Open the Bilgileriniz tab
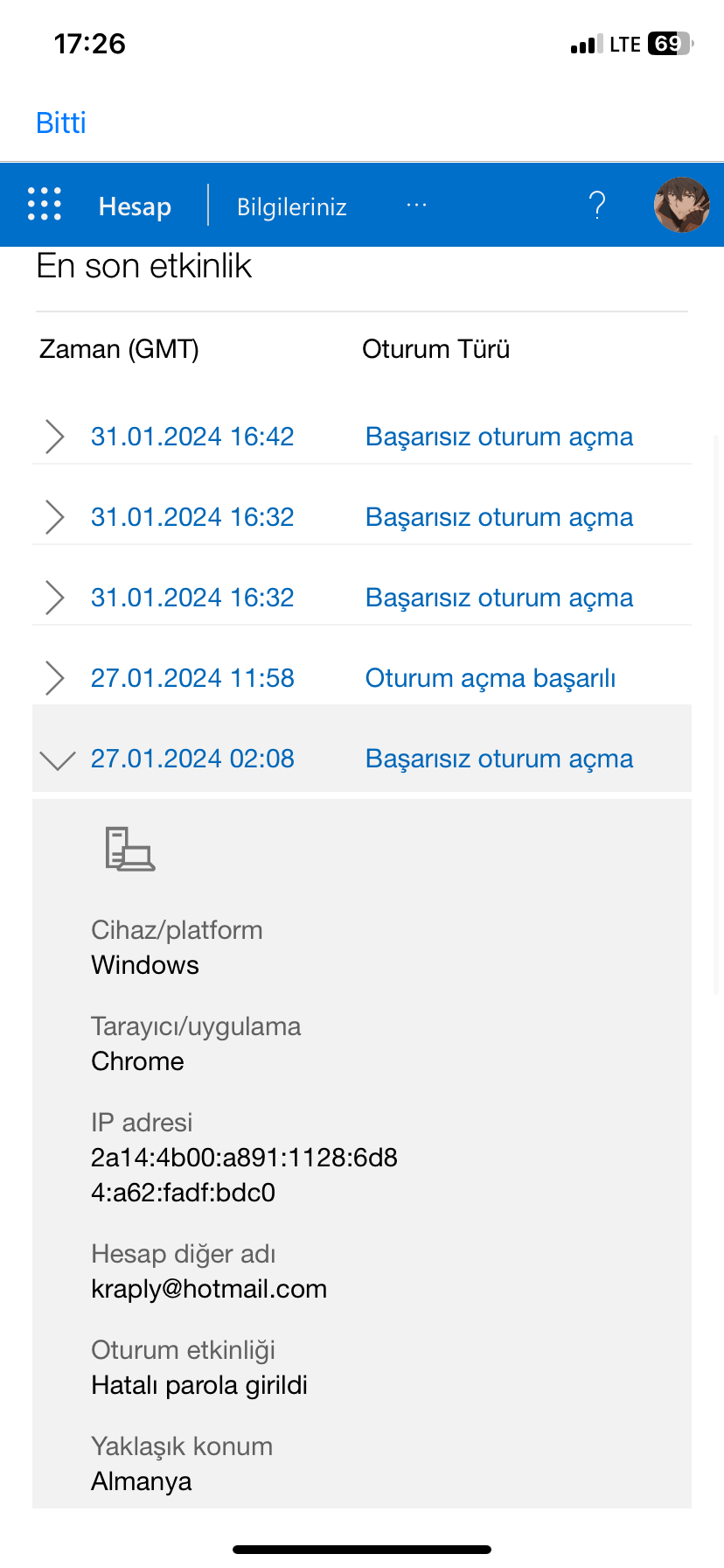 [291, 206]
